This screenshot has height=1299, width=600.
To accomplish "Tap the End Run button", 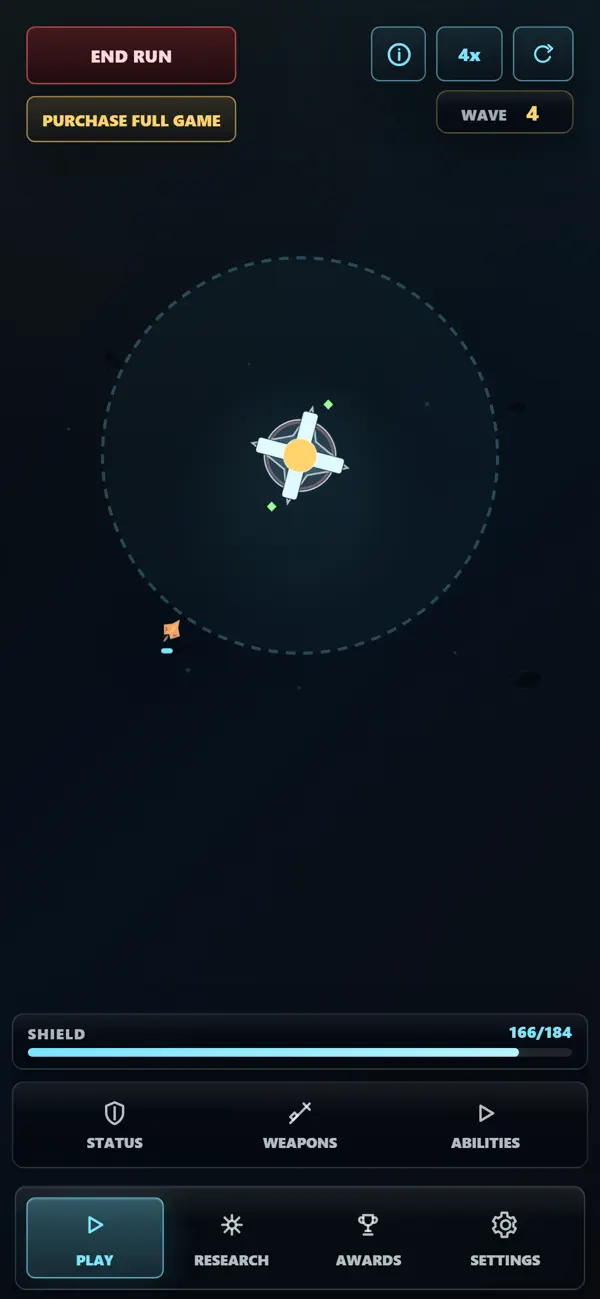I will click(x=131, y=56).
